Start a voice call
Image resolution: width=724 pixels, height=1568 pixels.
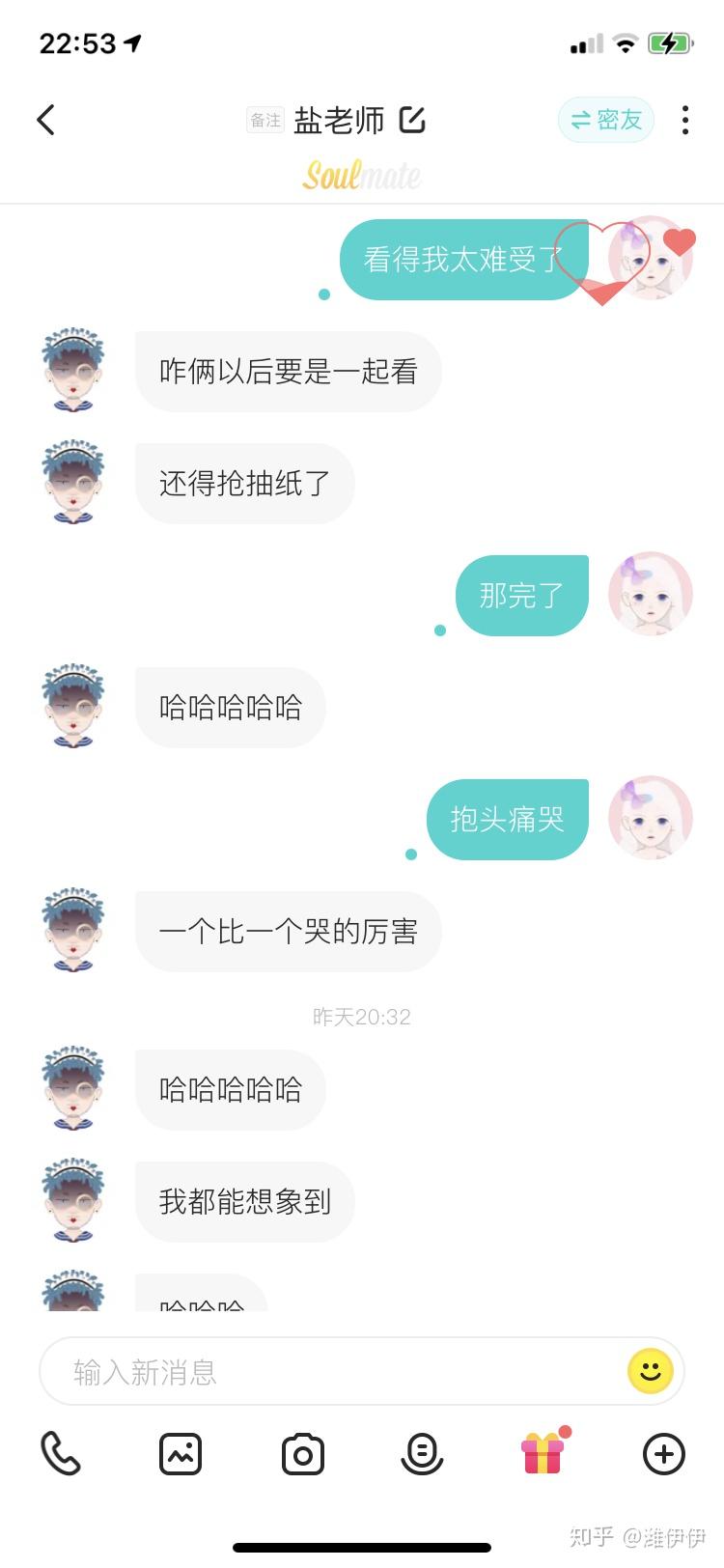(60, 1453)
